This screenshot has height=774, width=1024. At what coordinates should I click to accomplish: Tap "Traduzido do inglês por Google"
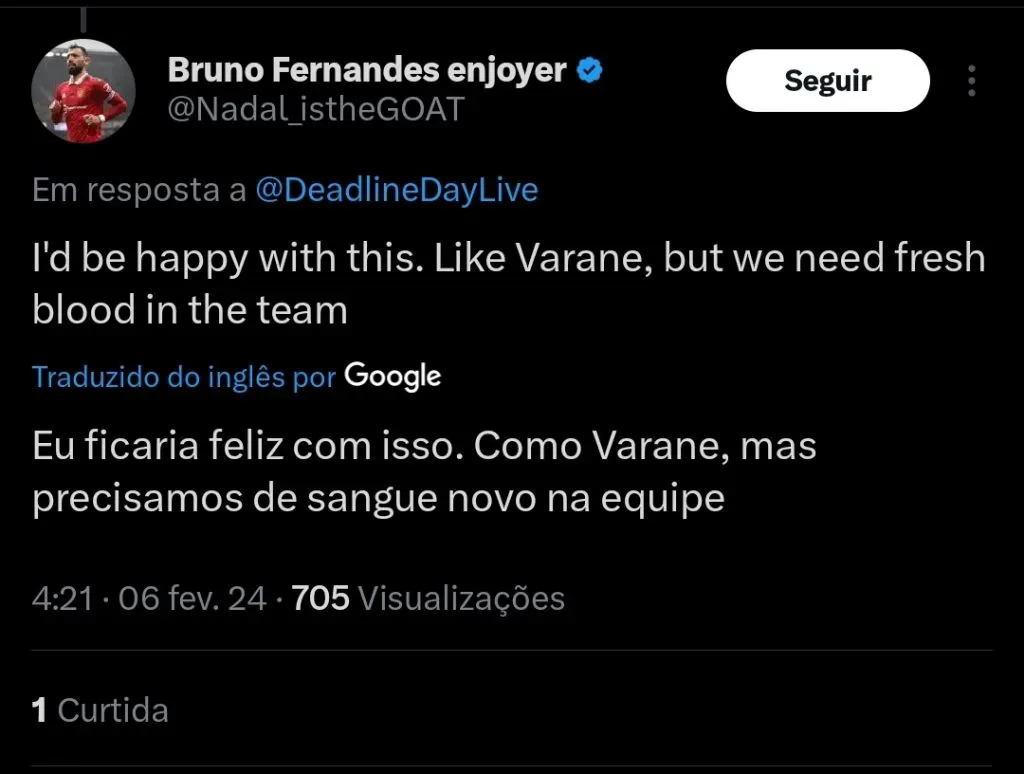click(x=236, y=377)
